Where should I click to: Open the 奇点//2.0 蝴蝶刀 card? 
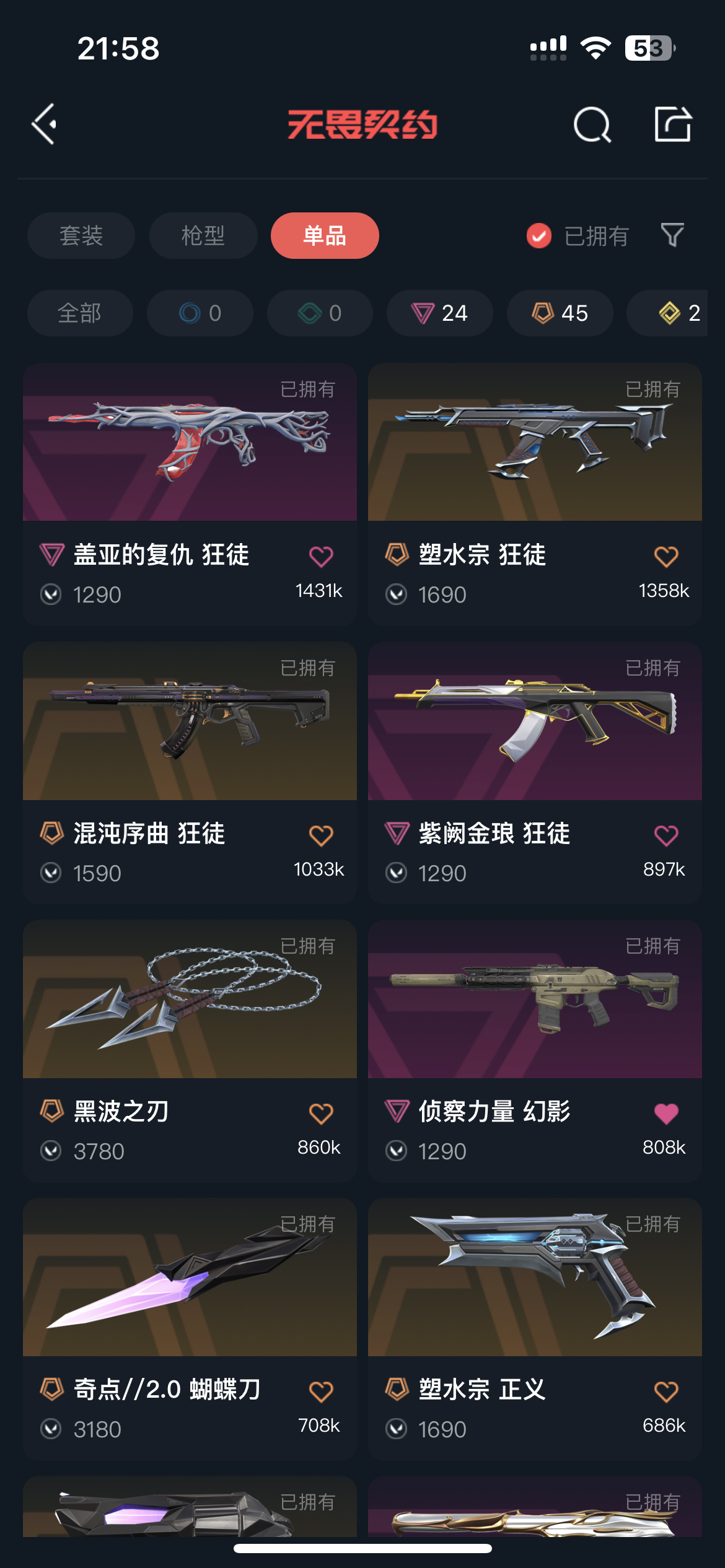190,1329
